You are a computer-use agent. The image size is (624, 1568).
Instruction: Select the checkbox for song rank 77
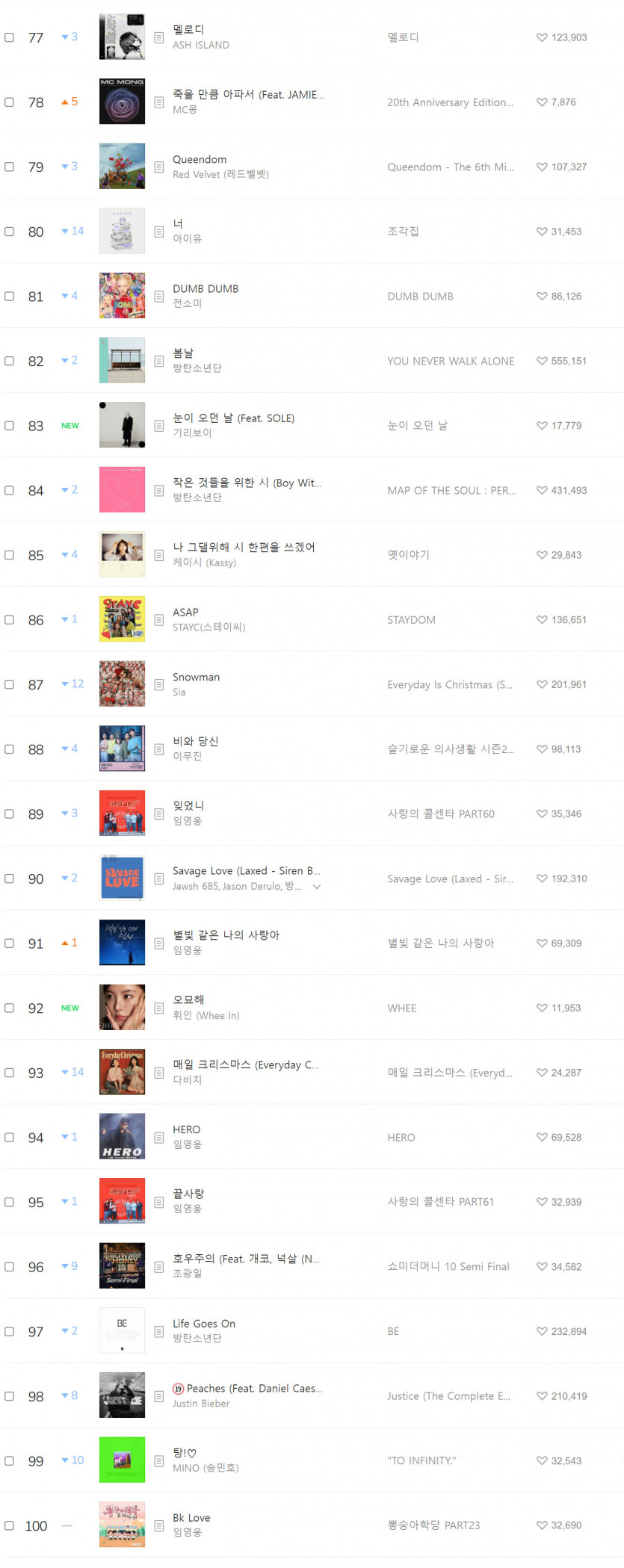point(10,37)
